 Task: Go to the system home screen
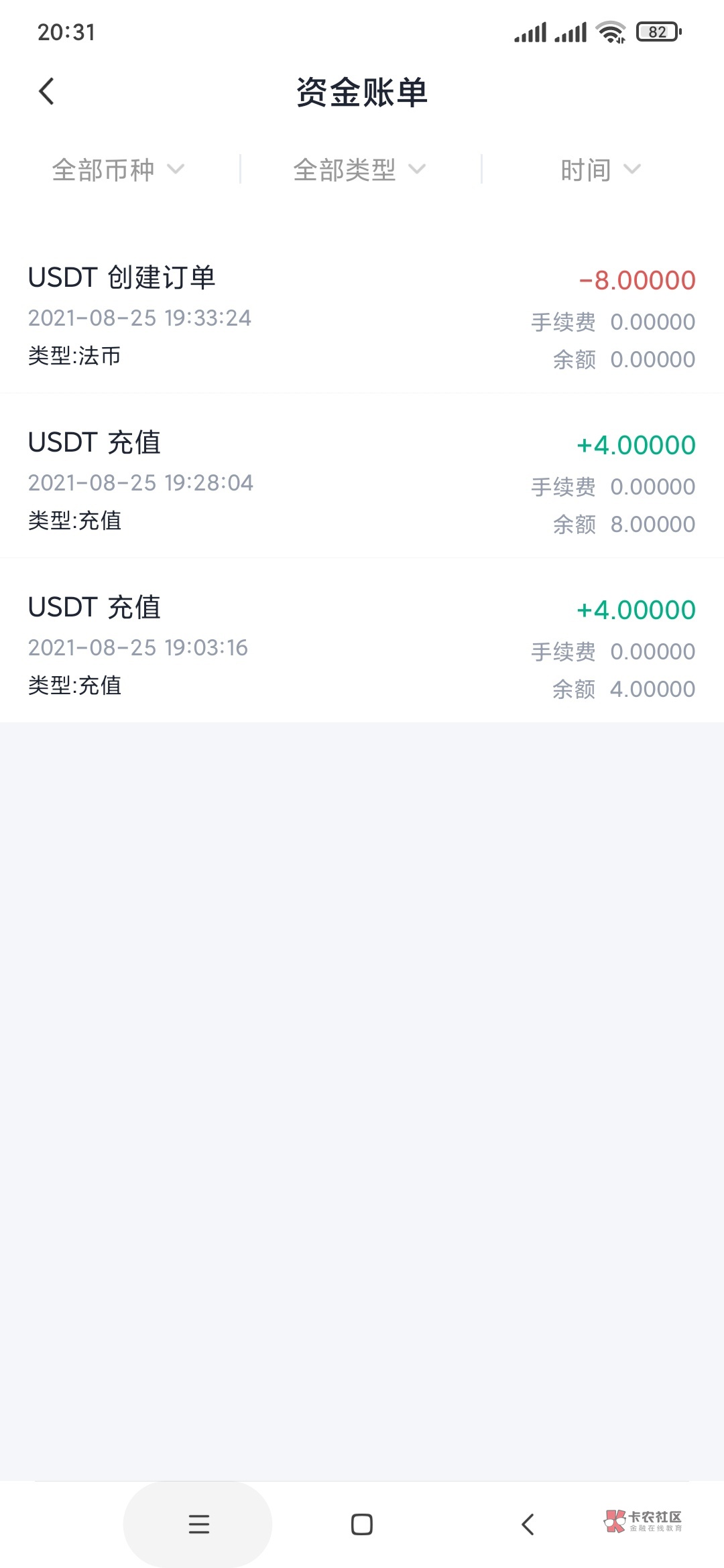tap(362, 1524)
